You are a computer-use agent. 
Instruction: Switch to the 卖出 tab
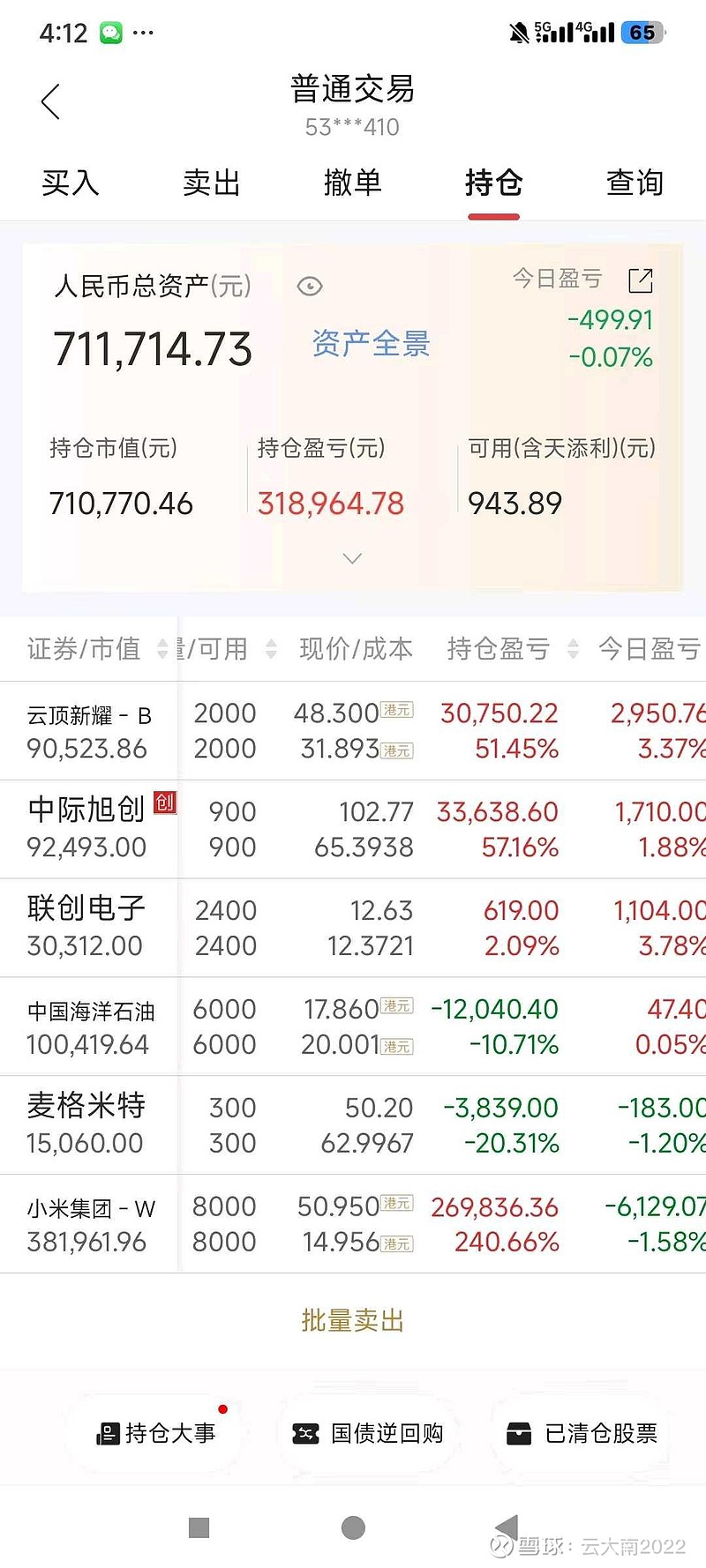tap(212, 183)
